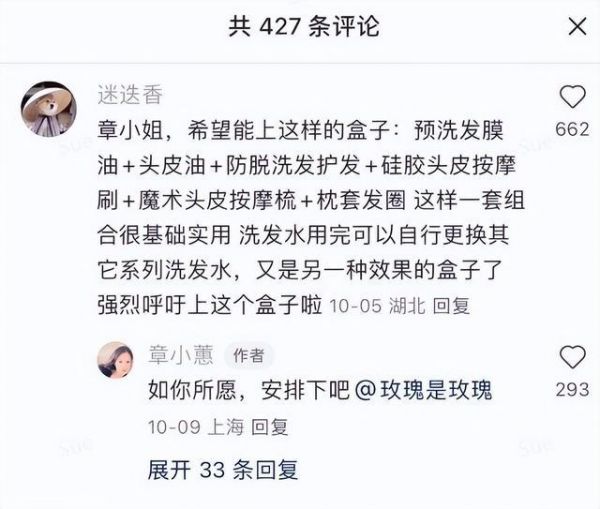The image size is (600, 509).
Task: Reply to 章小蕙's comment
Action: point(269,427)
